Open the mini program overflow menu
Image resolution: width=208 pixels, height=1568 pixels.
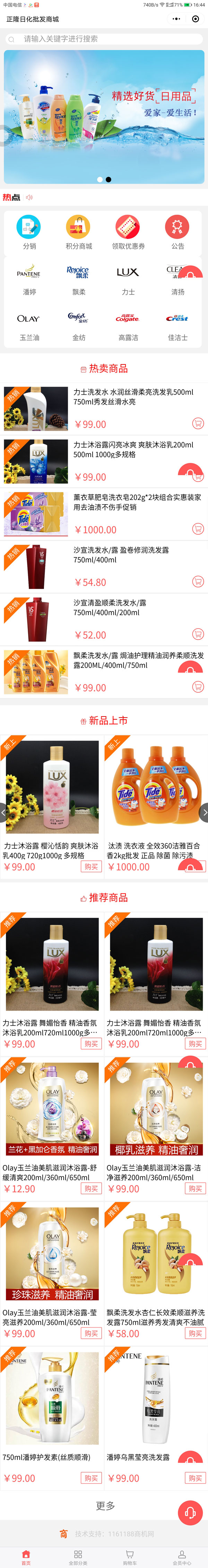pyautogui.click(x=176, y=19)
